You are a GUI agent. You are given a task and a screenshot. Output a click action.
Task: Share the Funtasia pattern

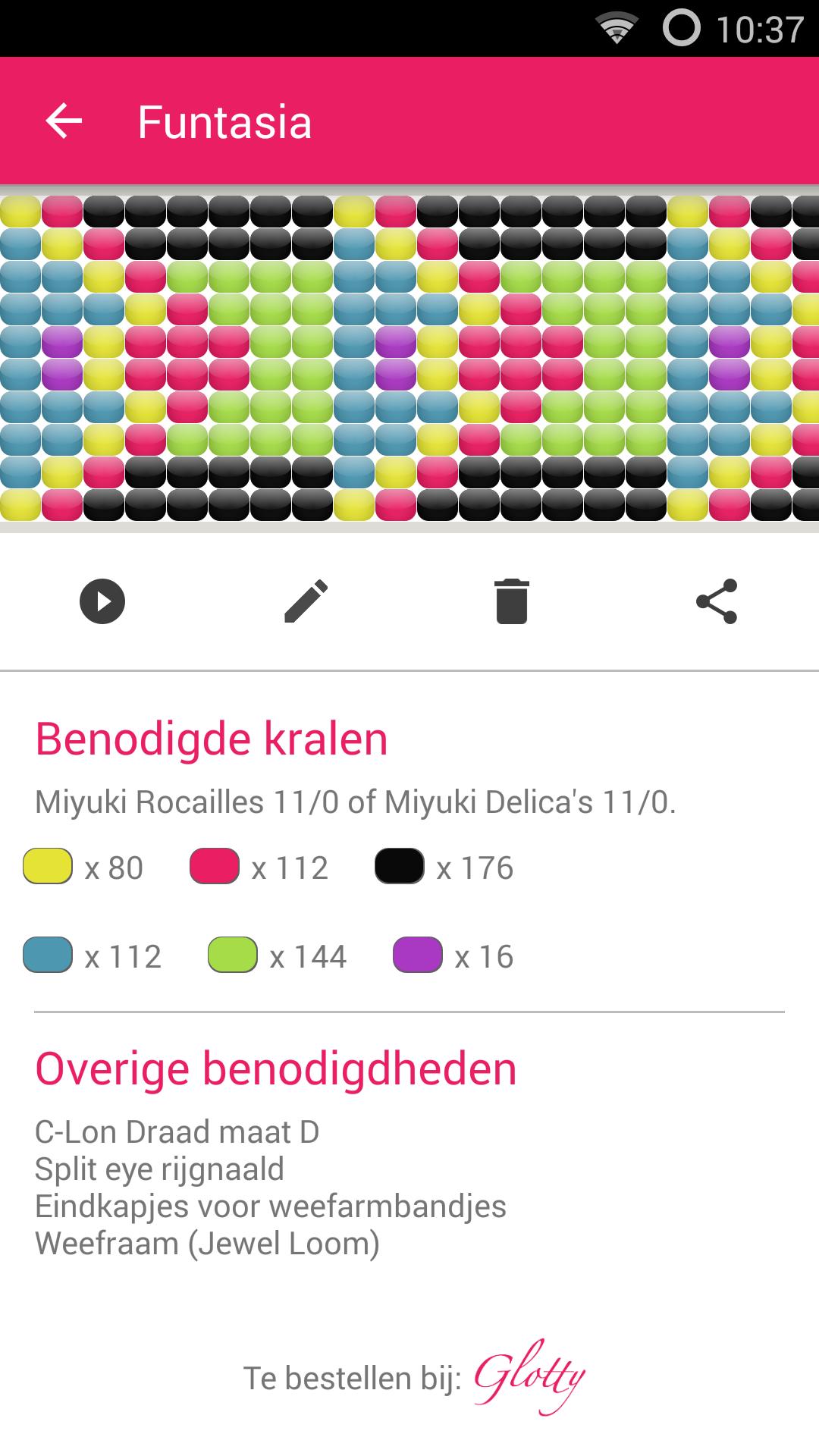coord(717,601)
